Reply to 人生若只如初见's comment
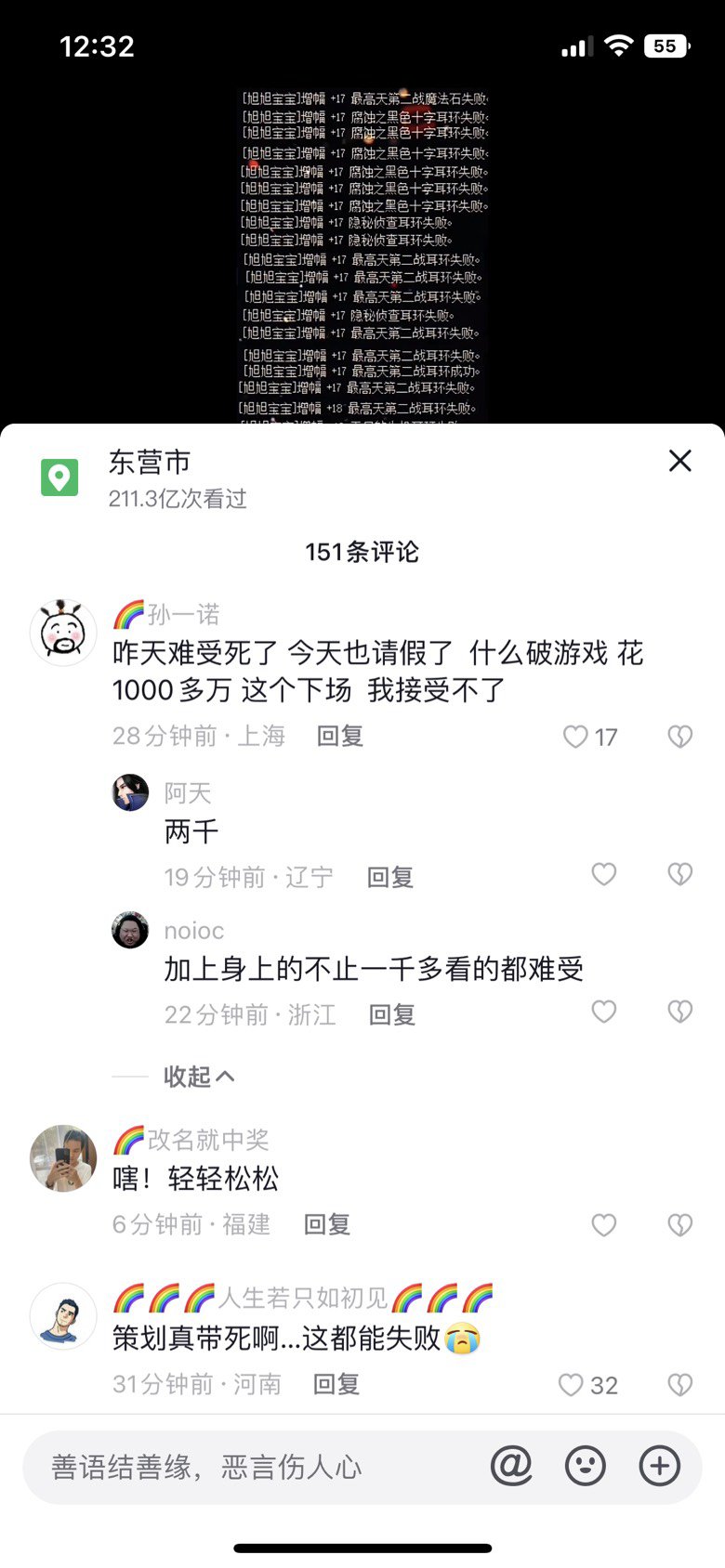 (x=336, y=1384)
